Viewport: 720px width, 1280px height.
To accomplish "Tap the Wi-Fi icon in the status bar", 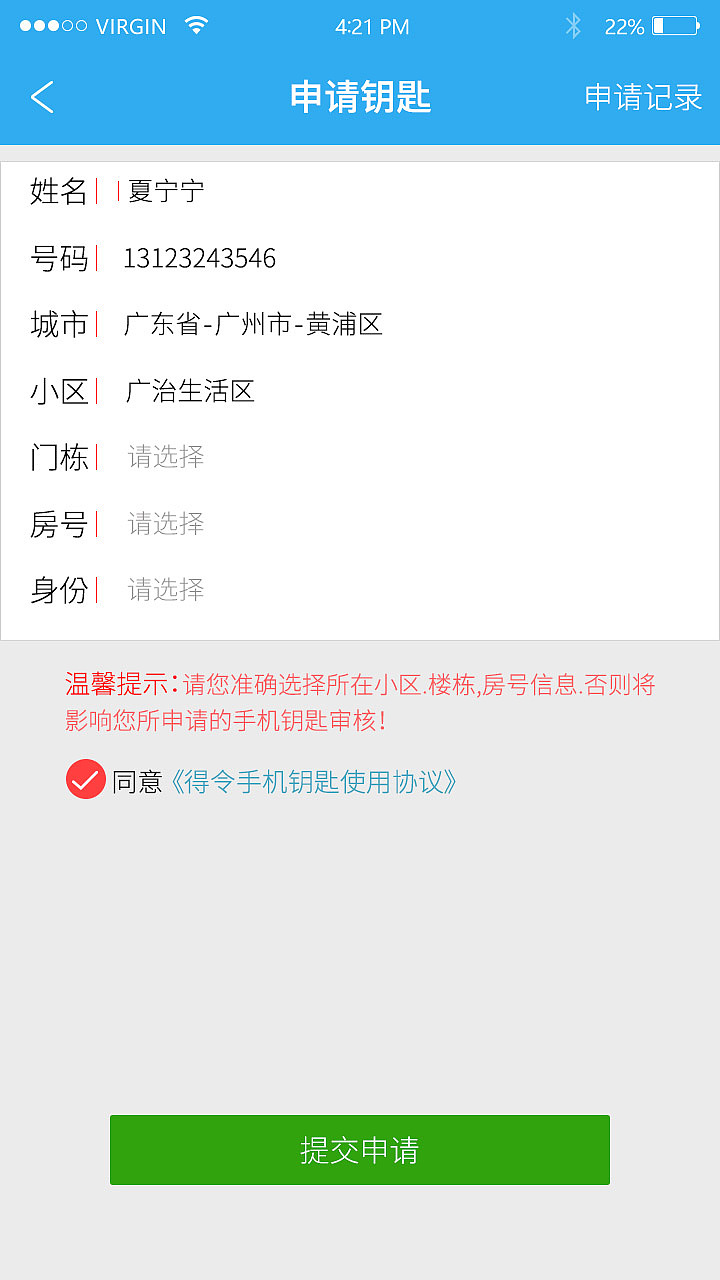I will click(x=196, y=26).
